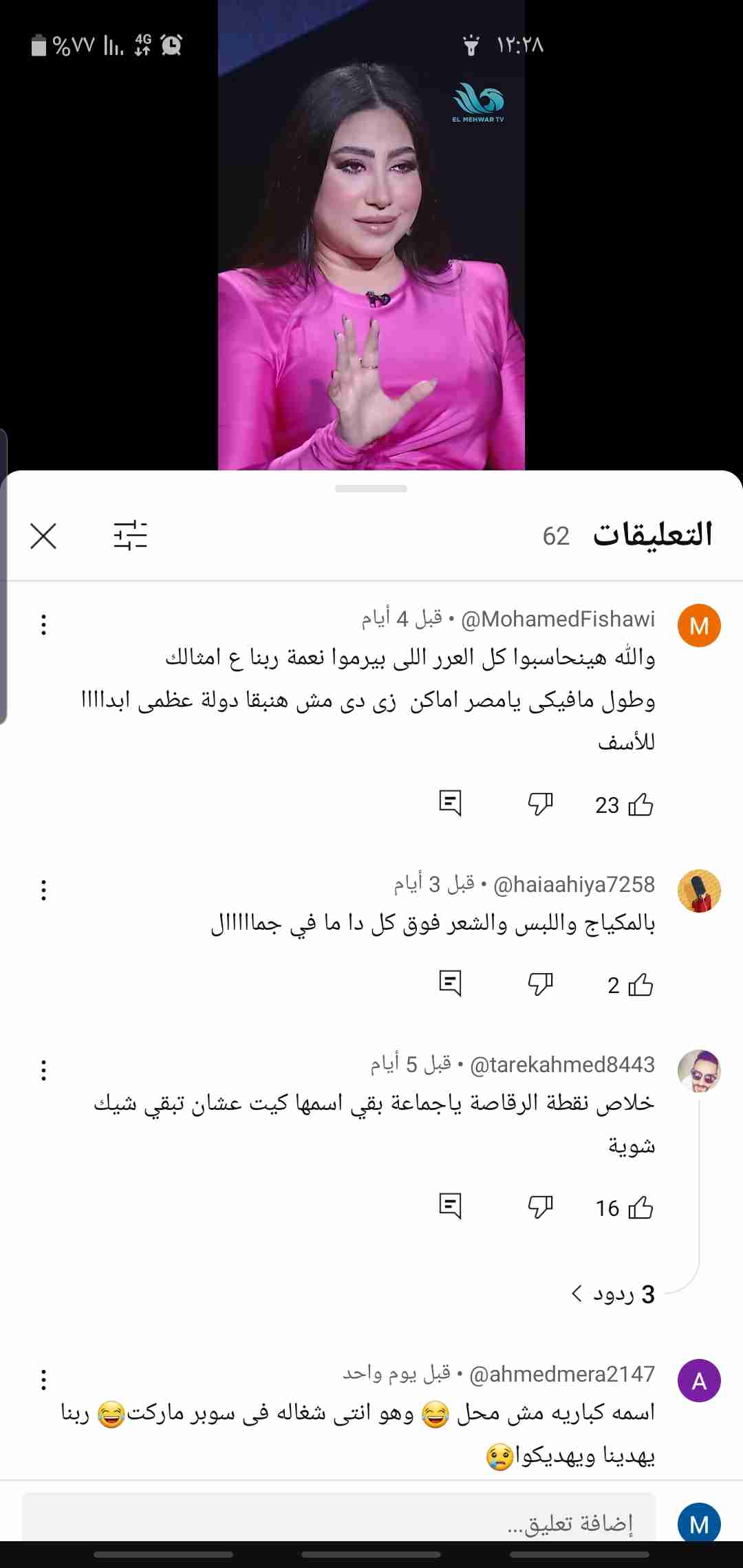The width and height of the screenshot is (743, 1568).
Task: Open more options for the @haiaahiya7258 comment
Action: pyautogui.click(x=43, y=890)
